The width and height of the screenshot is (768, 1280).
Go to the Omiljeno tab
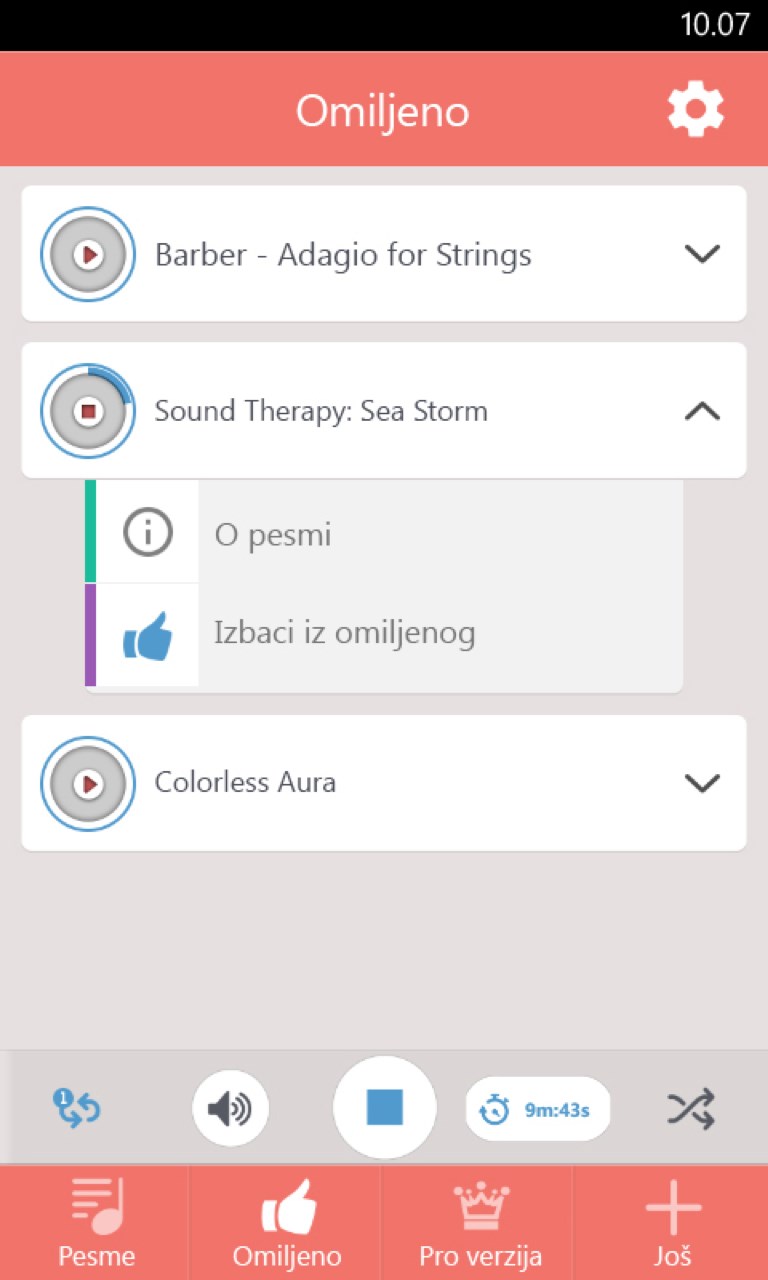[287, 1223]
